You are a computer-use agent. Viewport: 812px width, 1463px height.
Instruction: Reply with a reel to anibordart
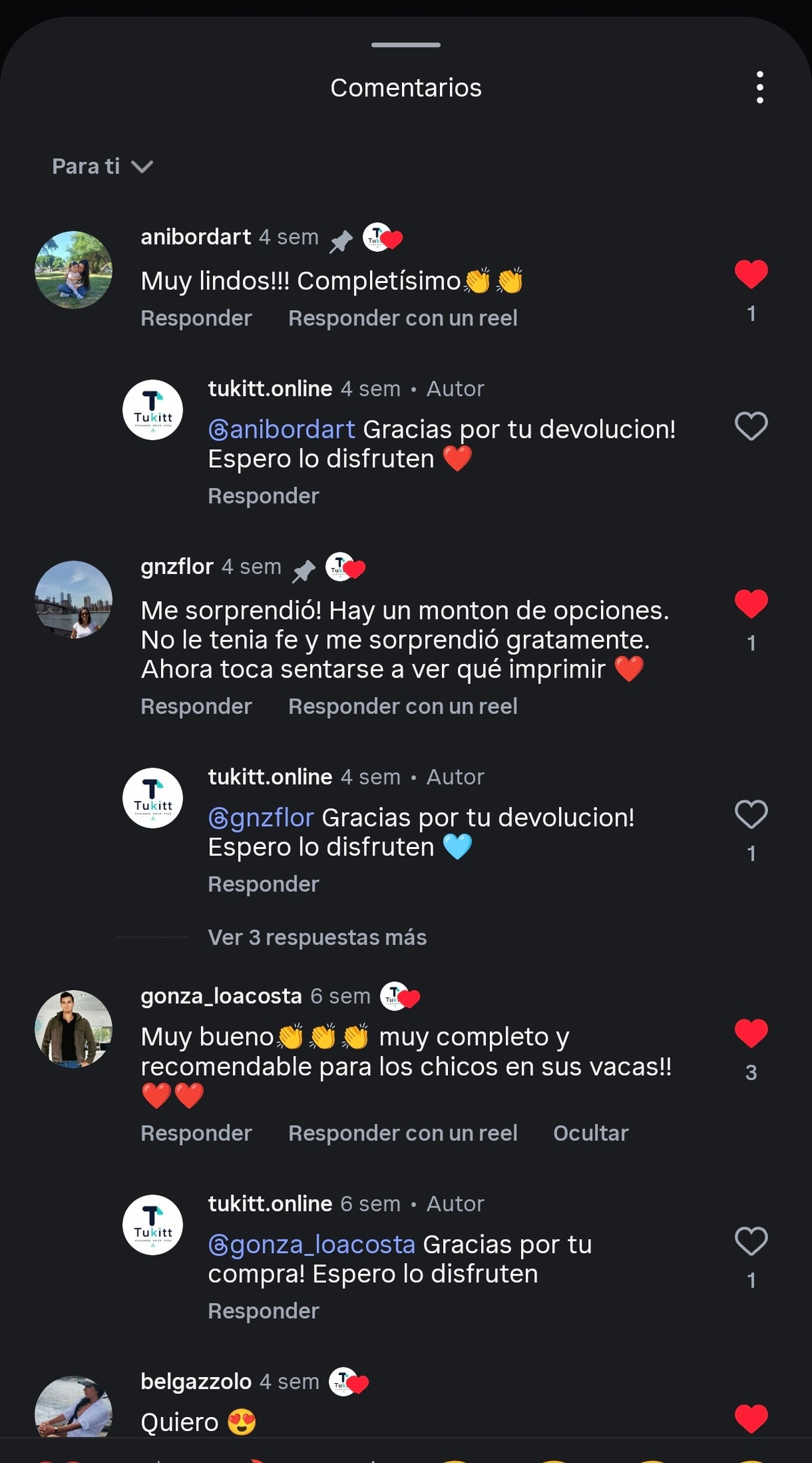tap(403, 318)
